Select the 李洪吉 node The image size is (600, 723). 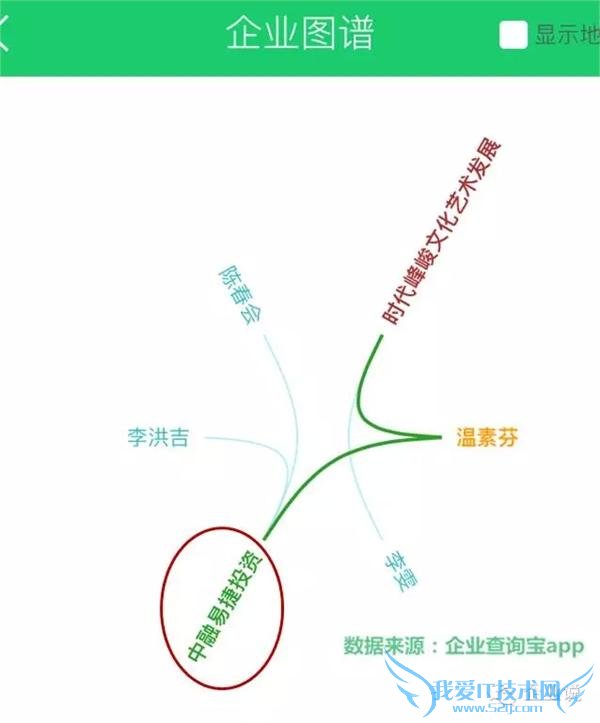pyautogui.click(x=157, y=437)
